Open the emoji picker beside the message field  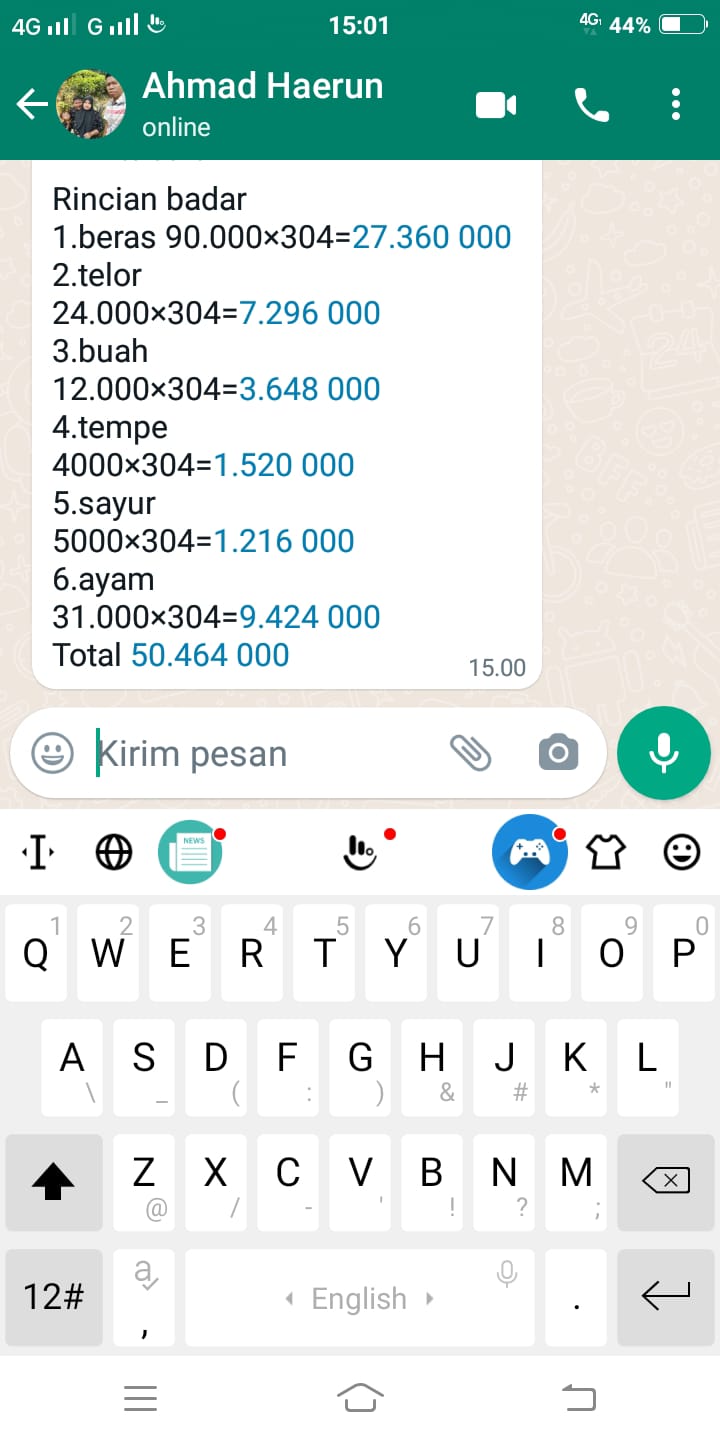click(52, 752)
